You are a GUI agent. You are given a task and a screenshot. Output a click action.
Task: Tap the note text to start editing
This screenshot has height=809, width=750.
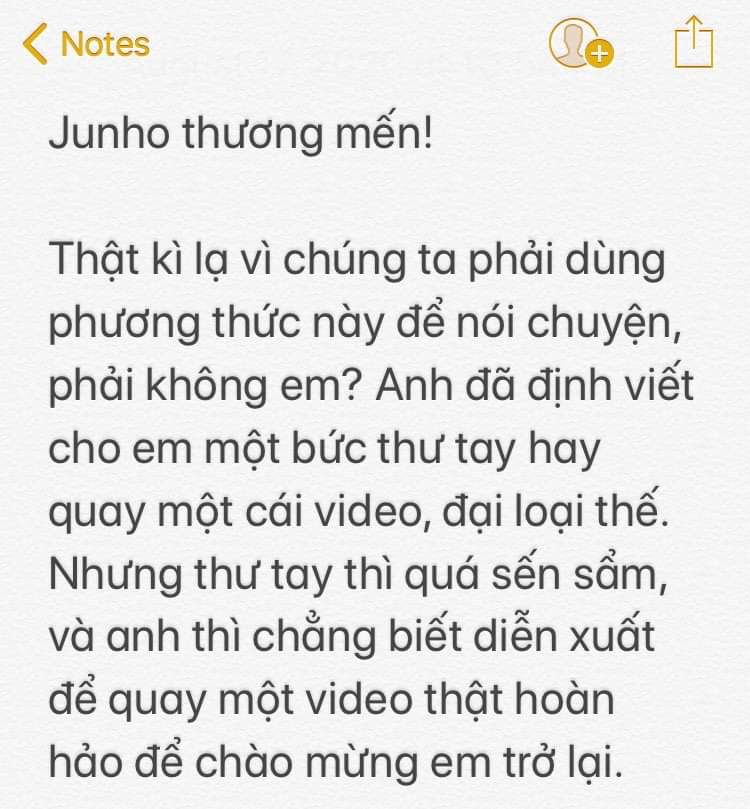370,450
